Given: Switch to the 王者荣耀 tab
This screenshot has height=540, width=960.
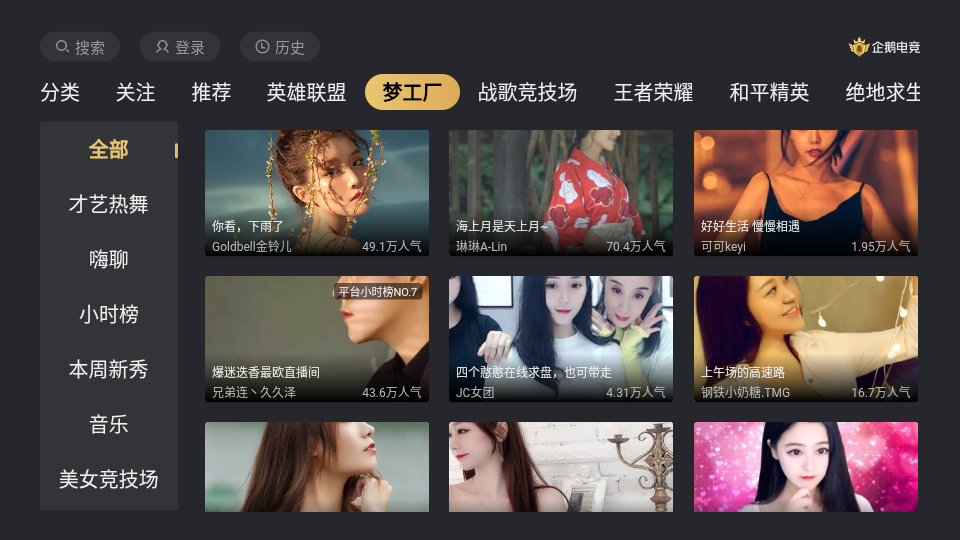Looking at the screenshot, I should click(x=653, y=93).
